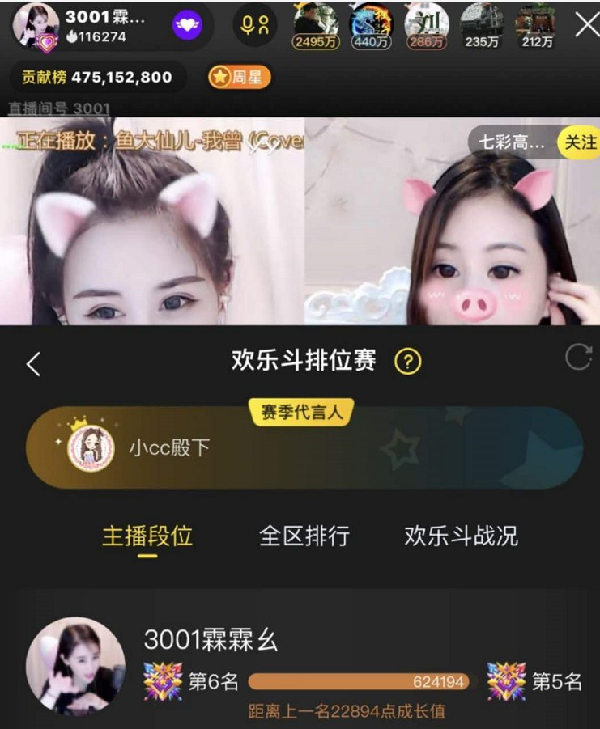600x729 pixels.
Task: Open host 3001霖霖幺 profile avatar
Action: click(x=35, y=25)
